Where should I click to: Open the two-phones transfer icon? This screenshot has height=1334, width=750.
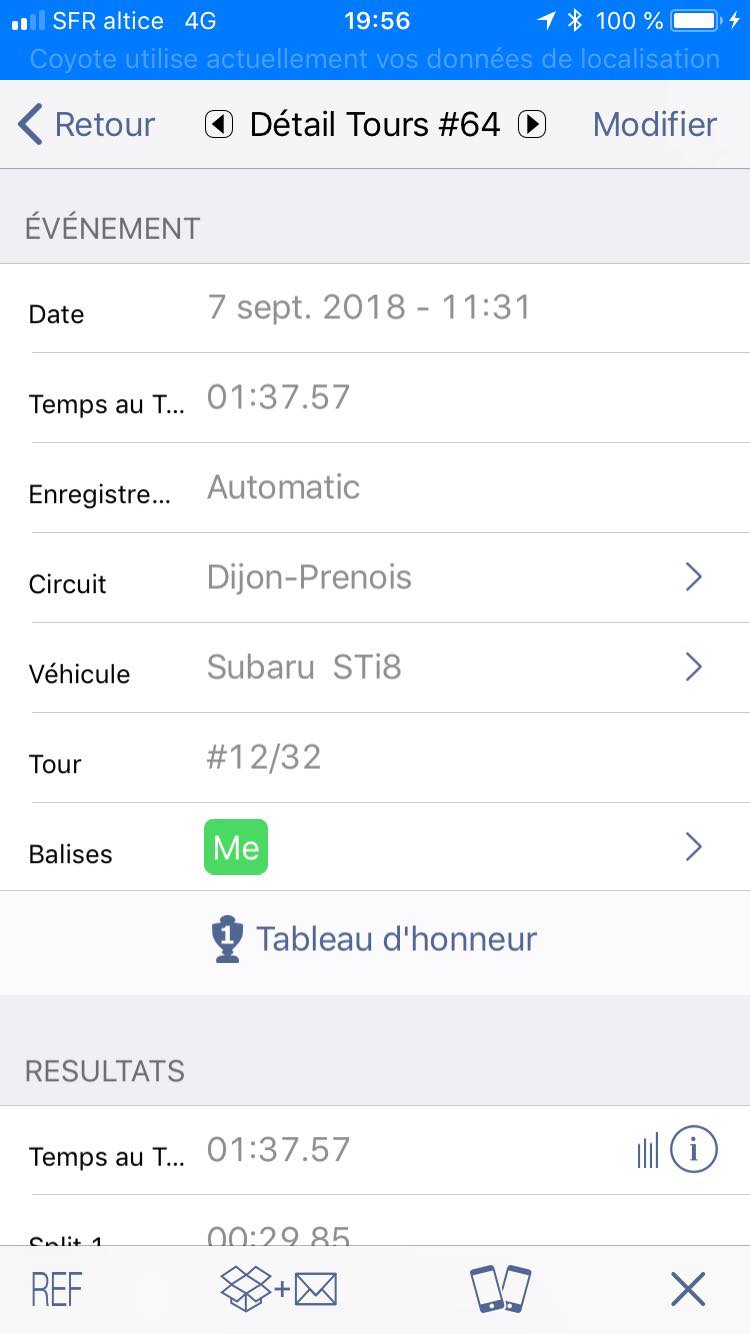click(x=501, y=1289)
